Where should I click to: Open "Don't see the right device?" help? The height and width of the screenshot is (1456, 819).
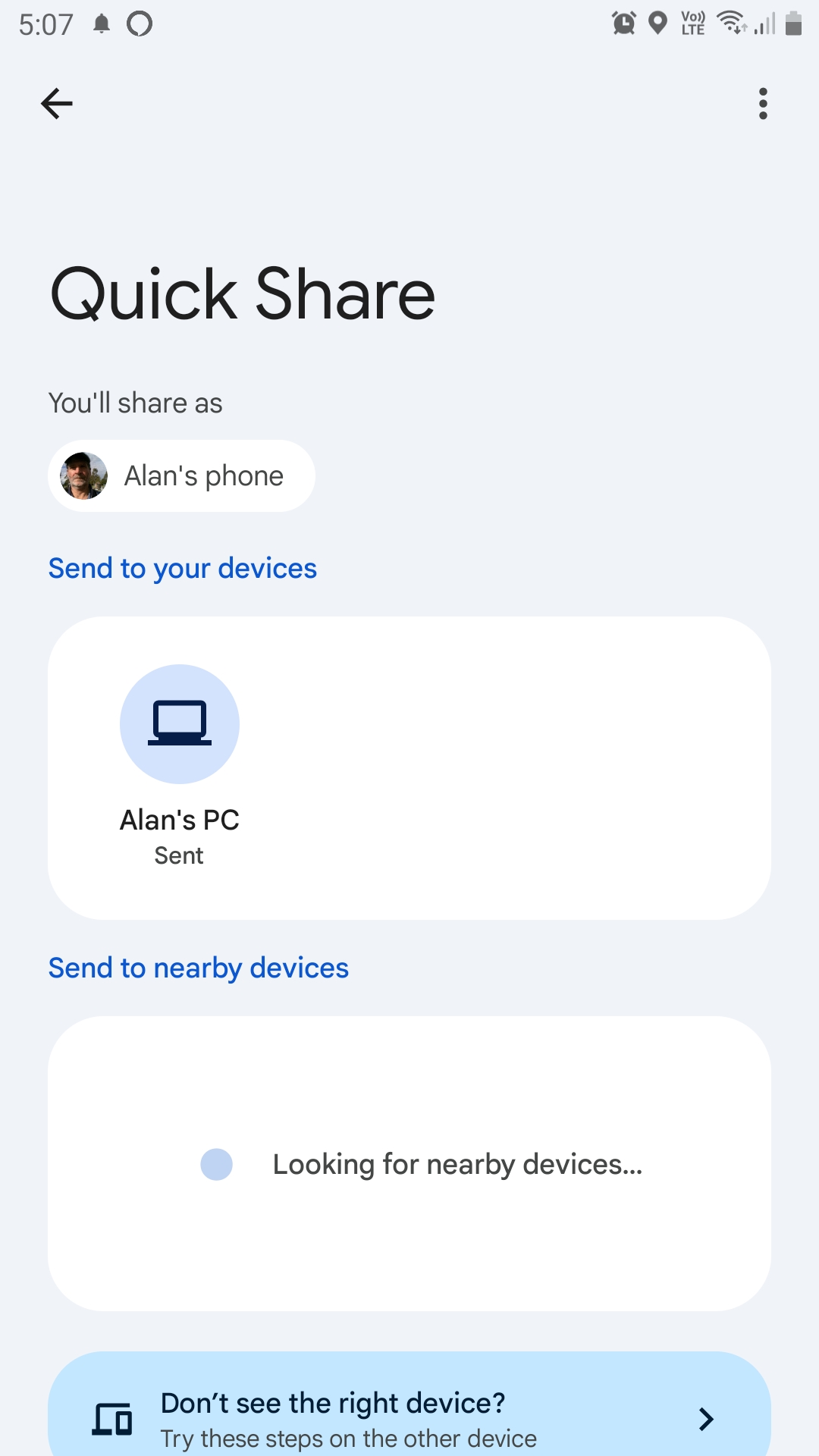(x=409, y=1418)
